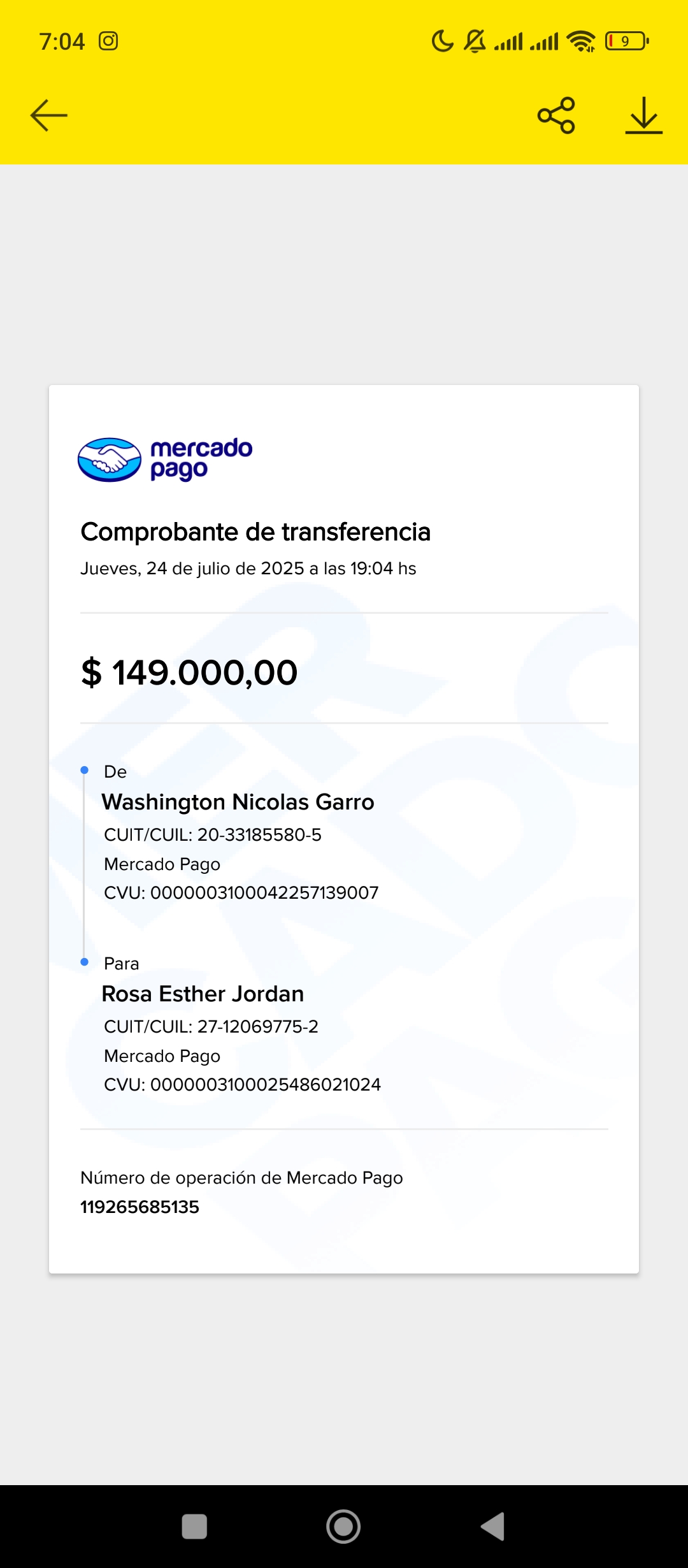The width and height of the screenshot is (688, 1568).
Task: Share the transfer receipt
Action: click(556, 115)
